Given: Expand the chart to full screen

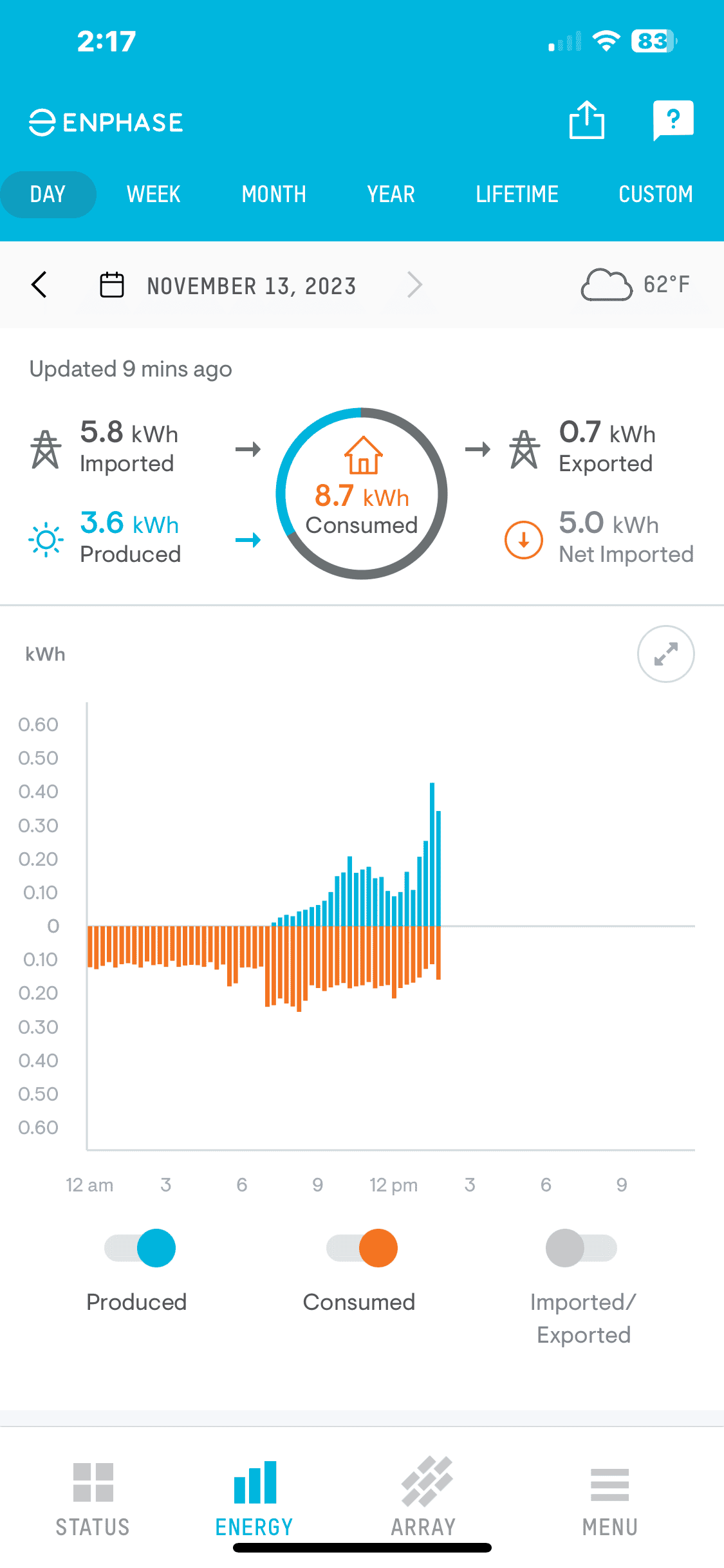Looking at the screenshot, I should (665, 654).
